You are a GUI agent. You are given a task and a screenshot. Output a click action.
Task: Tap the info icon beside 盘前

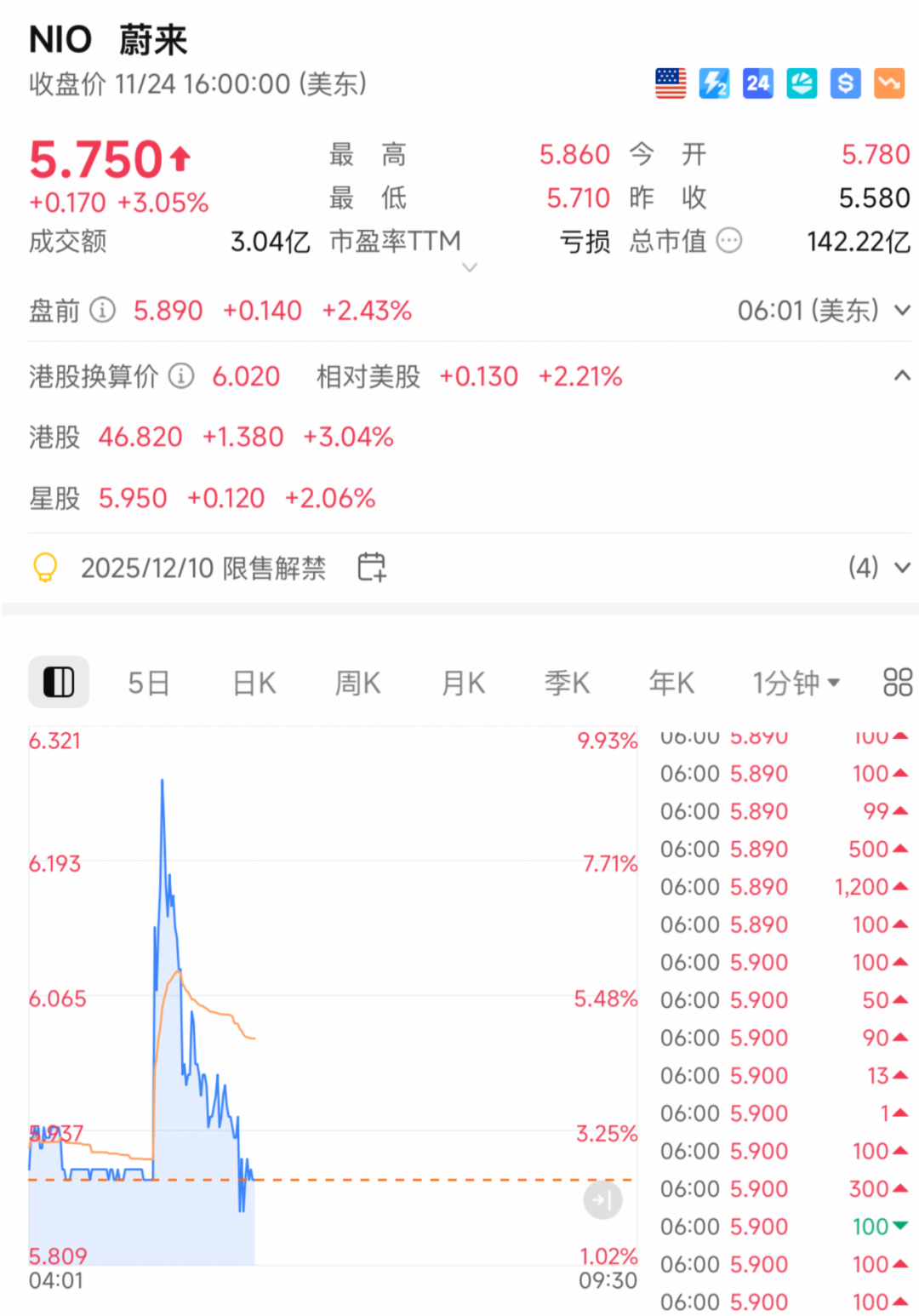pyautogui.click(x=101, y=311)
